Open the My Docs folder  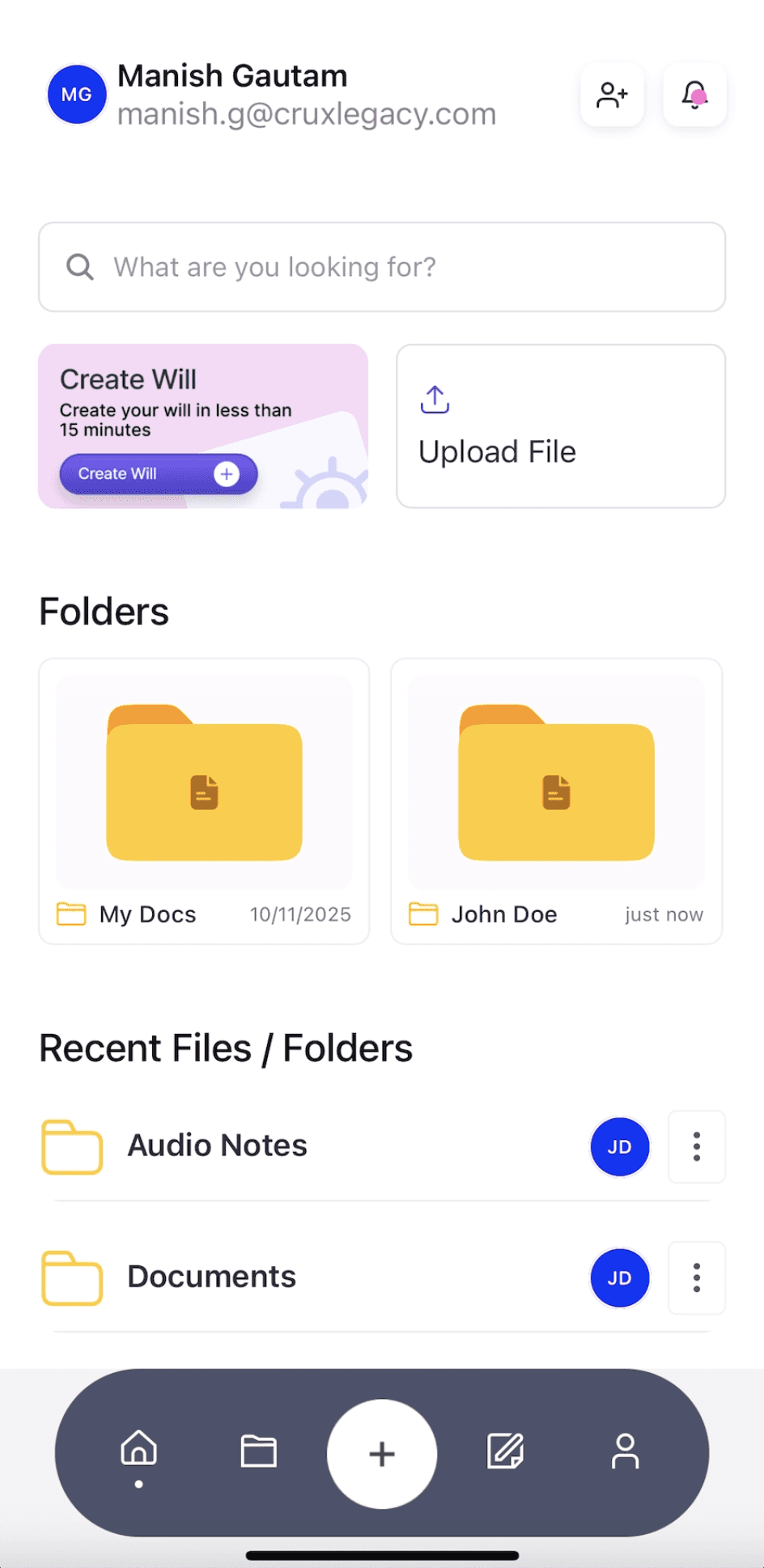(204, 801)
